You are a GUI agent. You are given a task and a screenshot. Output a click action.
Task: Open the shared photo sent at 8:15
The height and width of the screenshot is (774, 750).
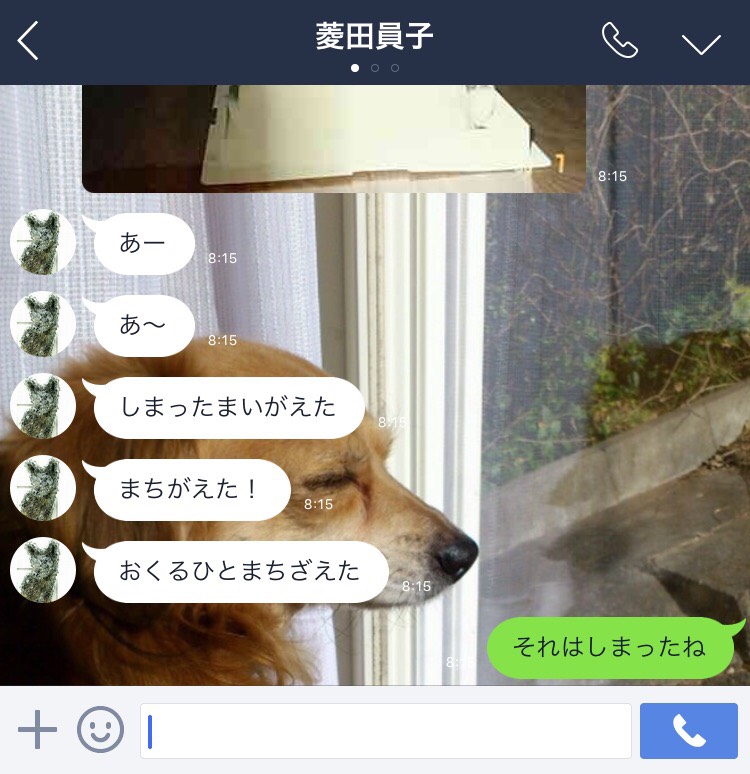(x=333, y=138)
